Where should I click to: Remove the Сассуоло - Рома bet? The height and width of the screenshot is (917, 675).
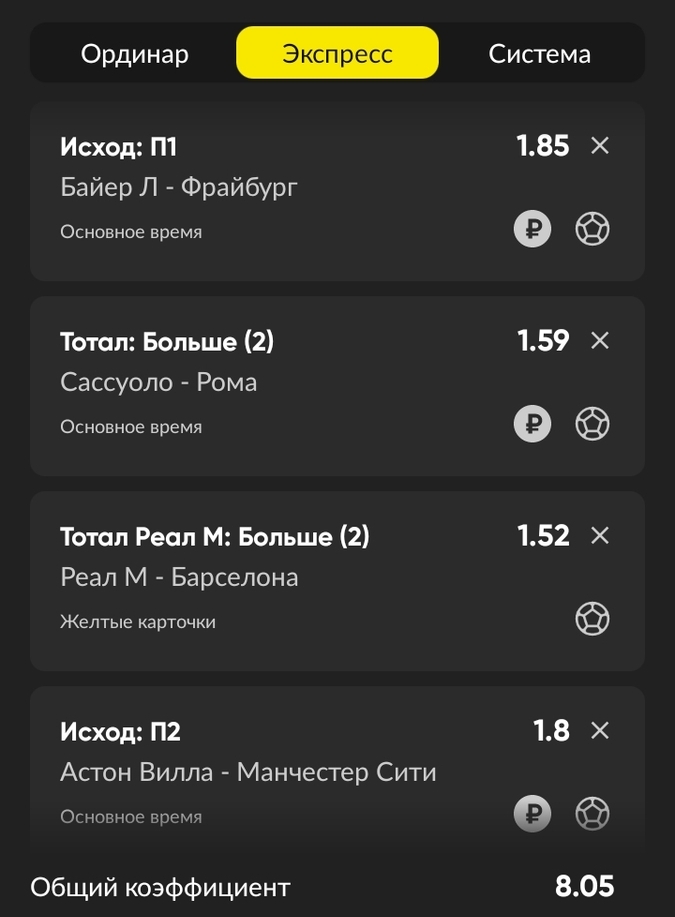click(600, 341)
